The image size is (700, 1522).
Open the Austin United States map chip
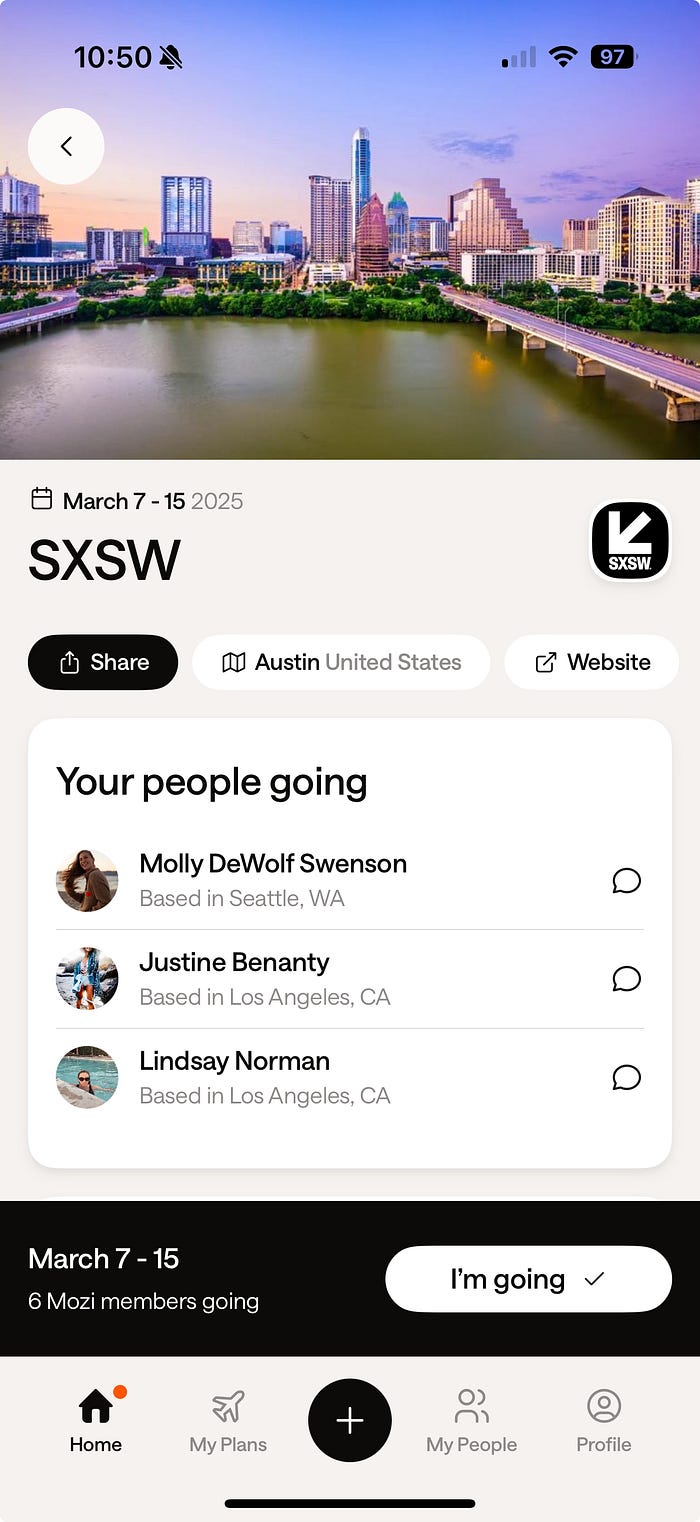[341, 662]
